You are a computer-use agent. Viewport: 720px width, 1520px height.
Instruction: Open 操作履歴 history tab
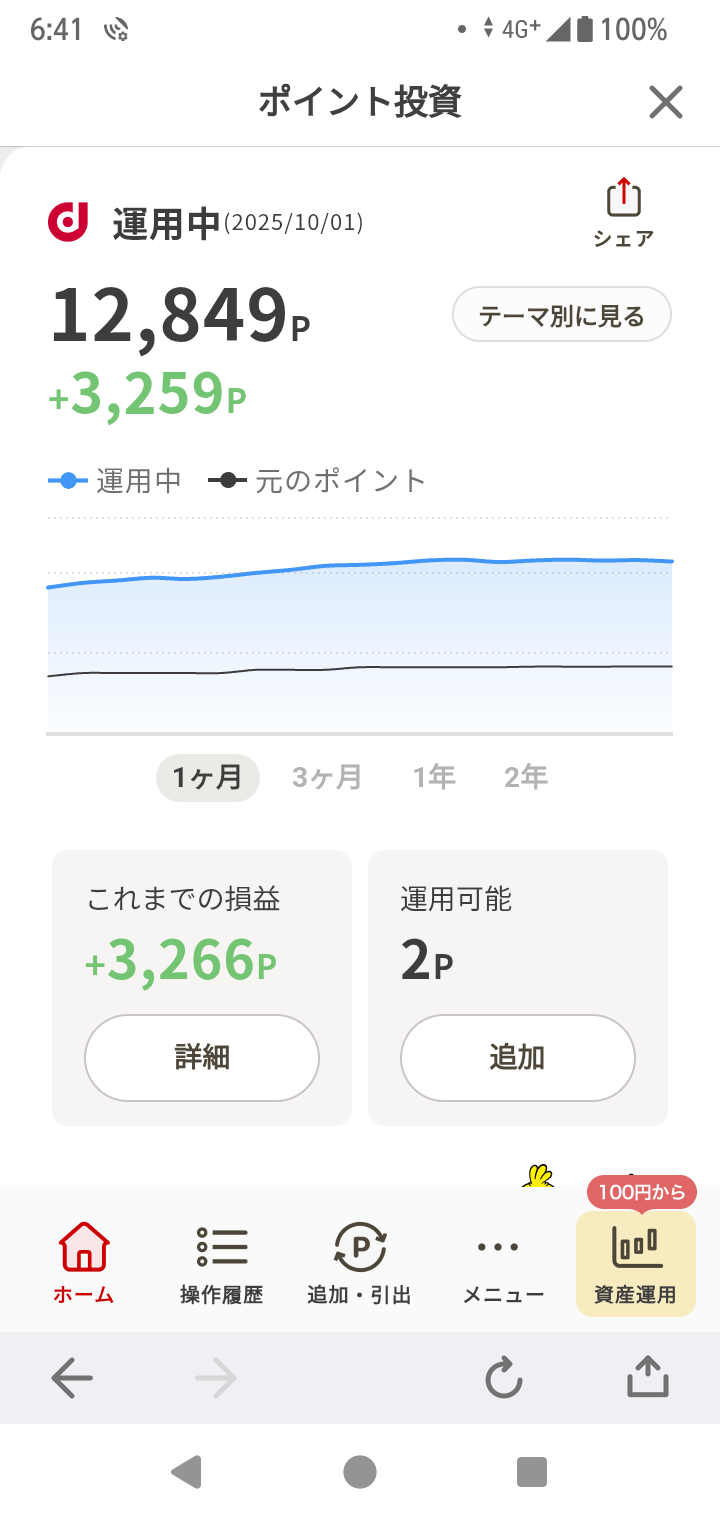click(221, 1262)
